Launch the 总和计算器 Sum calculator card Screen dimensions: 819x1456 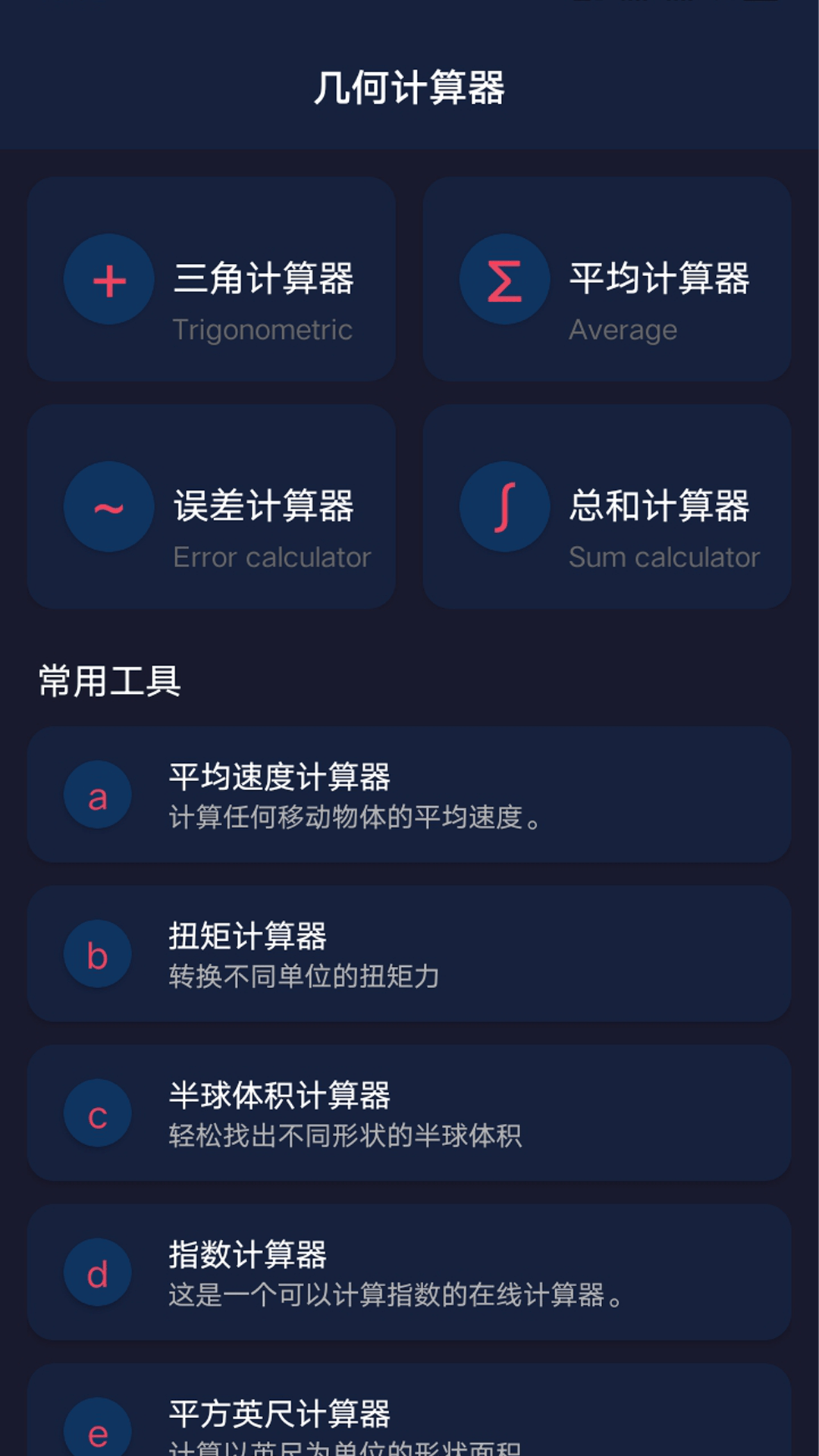[607, 507]
